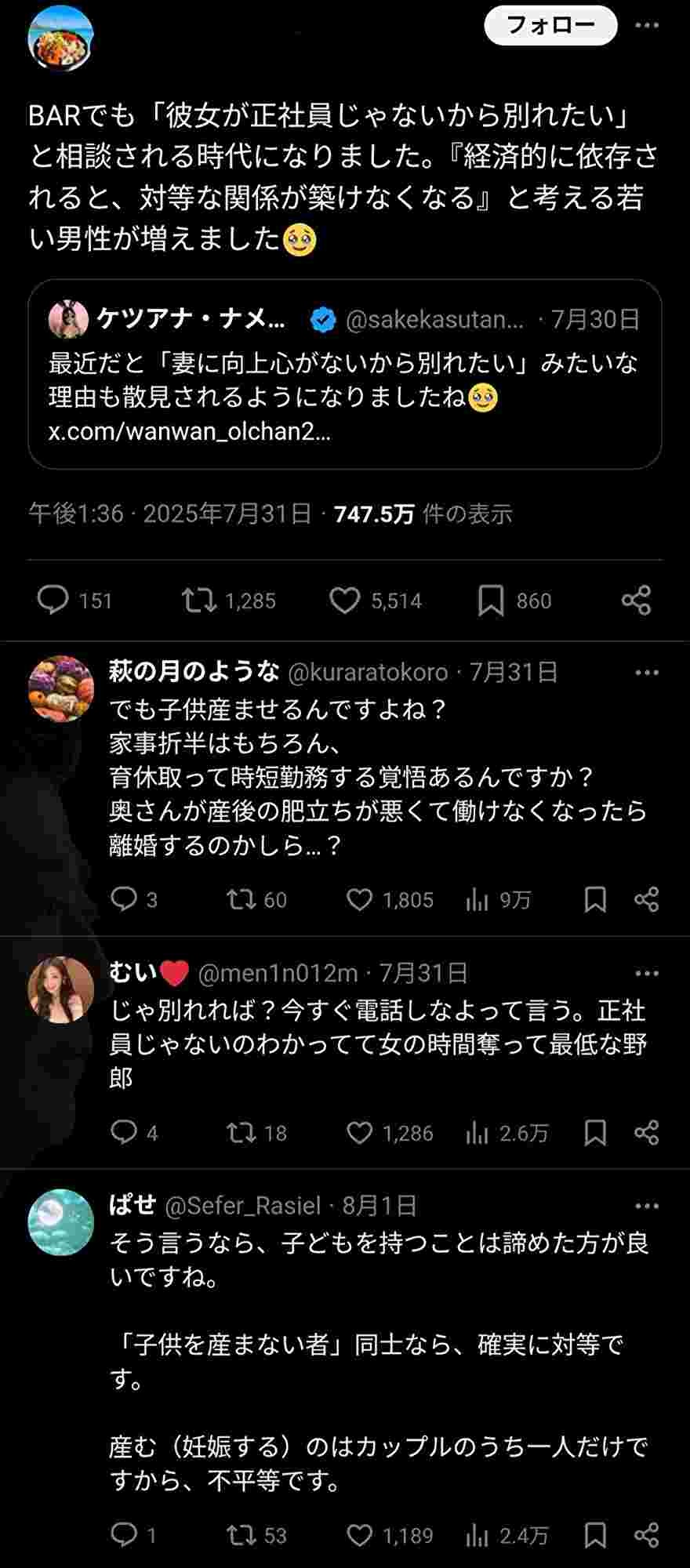Tap the フォロー follow button
This screenshot has height=1568, width=690.
point(550,26)
